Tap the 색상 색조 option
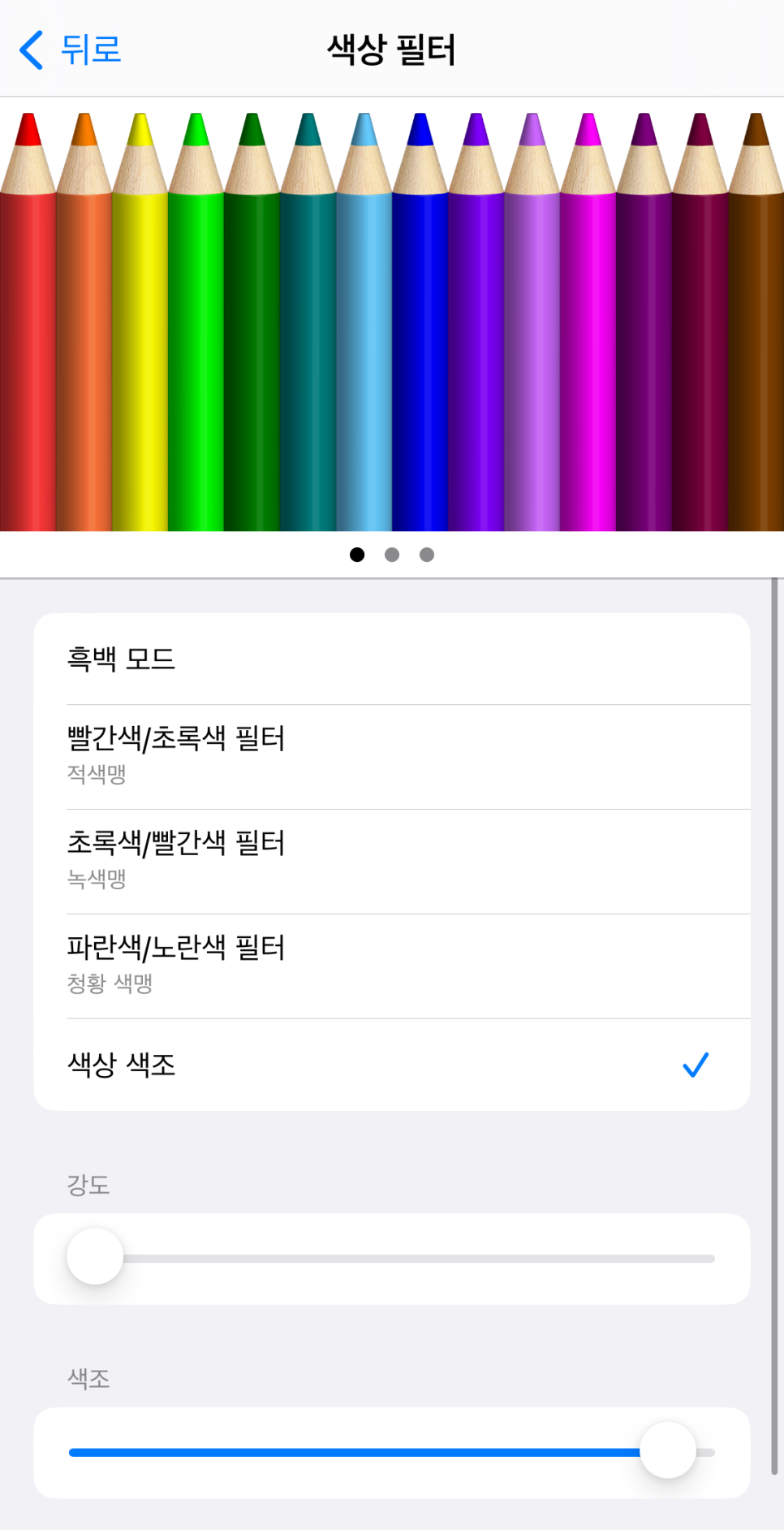Screen dimensions: 784x1530 point(392,1065)
